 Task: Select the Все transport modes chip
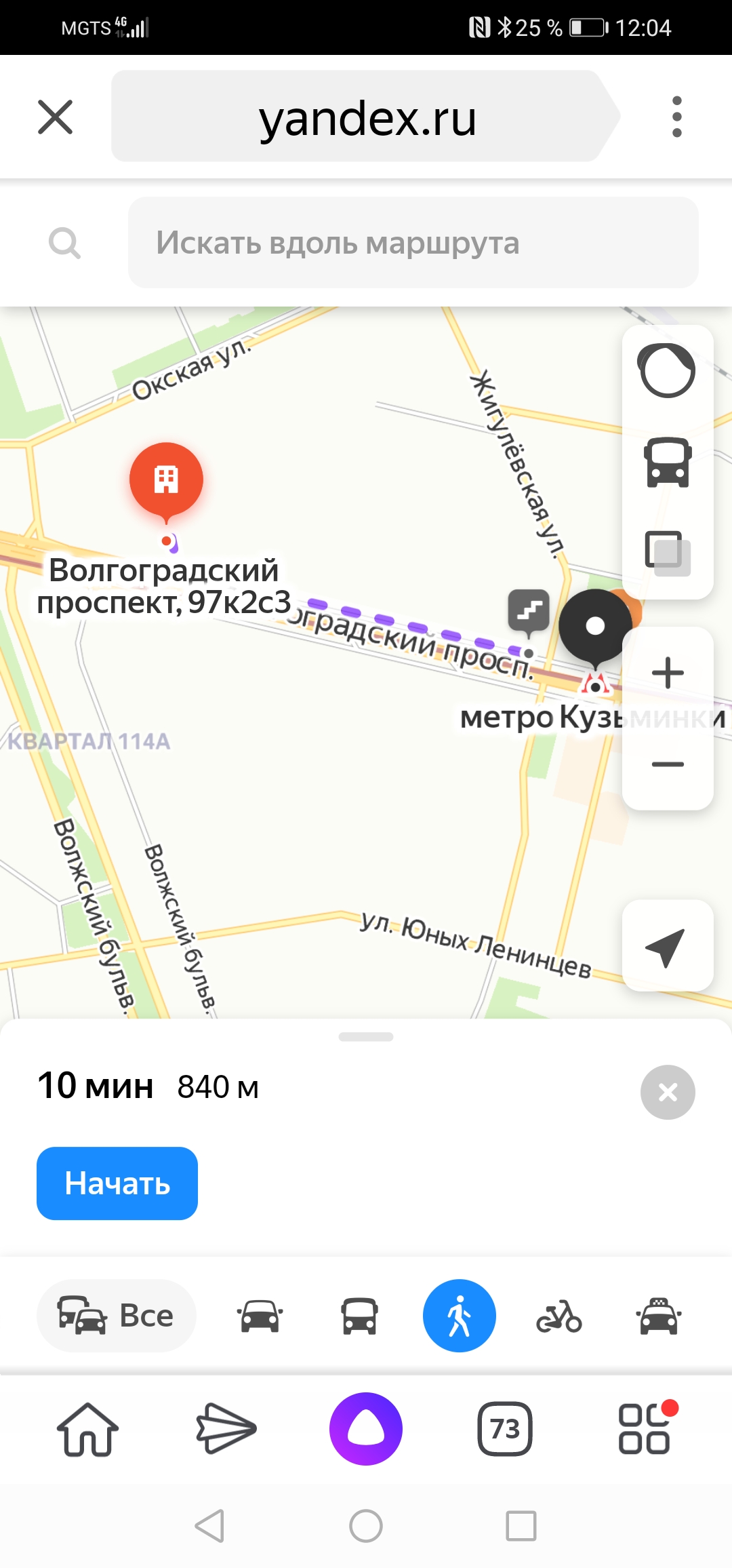coord(117,1316)
